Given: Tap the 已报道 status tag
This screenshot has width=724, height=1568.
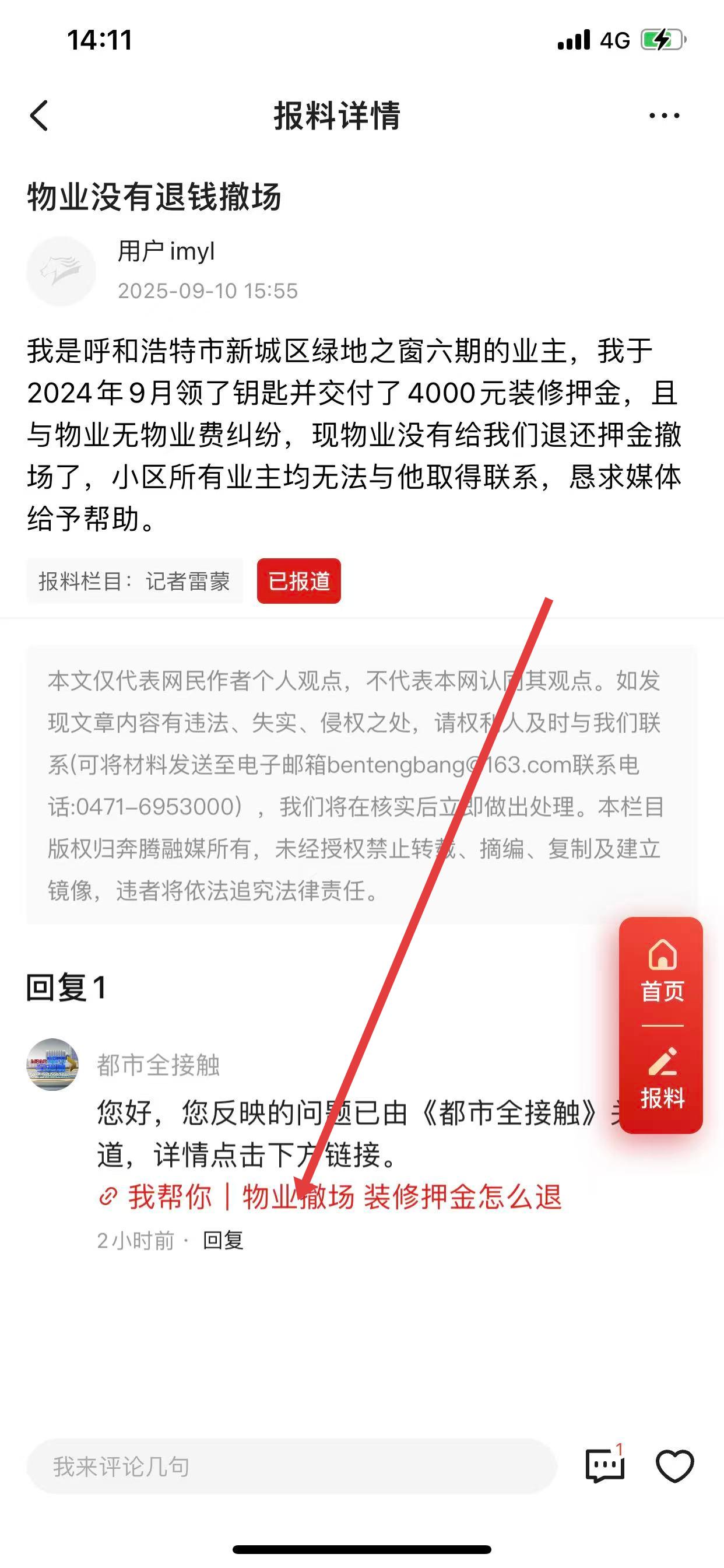Looking at the screenshot, I should (x=298, y=582).
